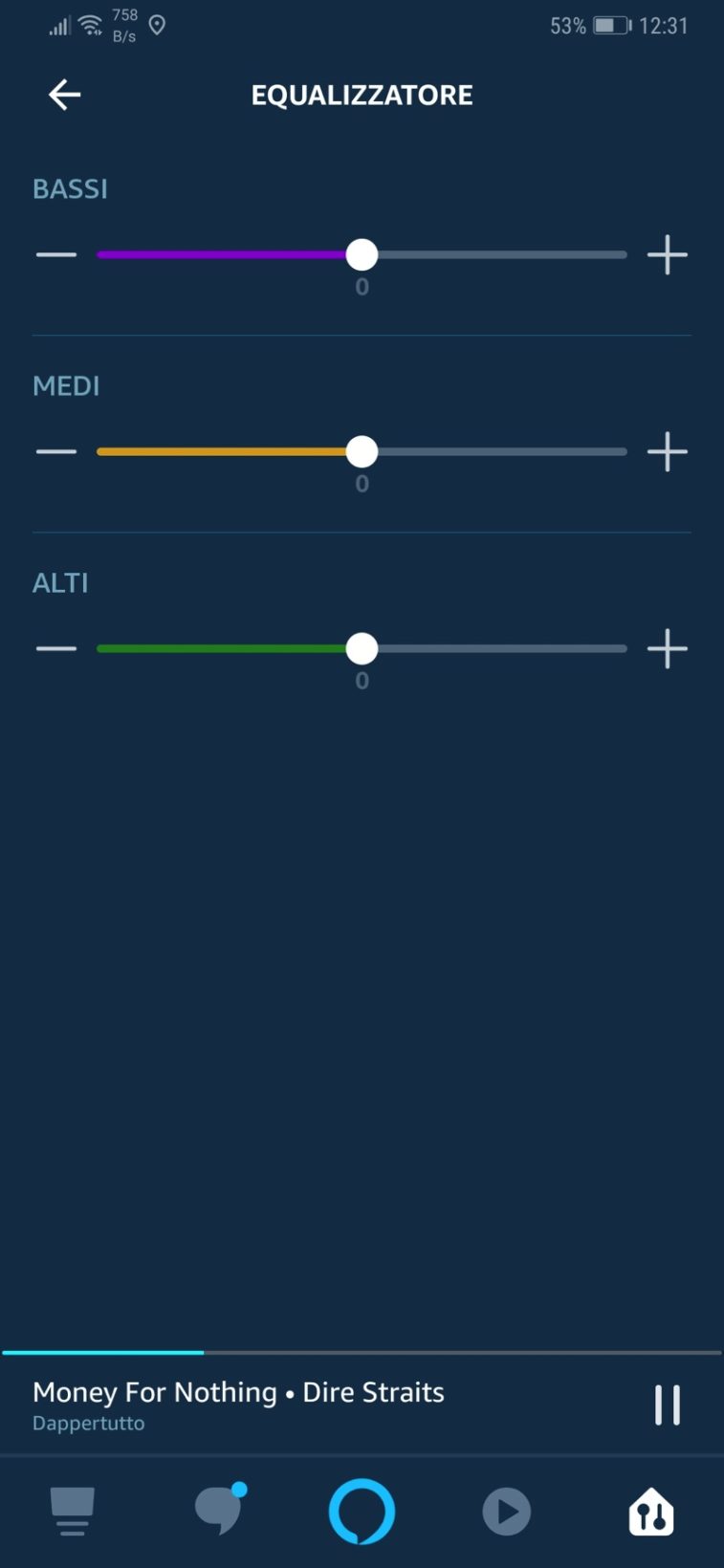Increase the Bassi level with plus
724x1568 pixels.
(x=667, y=255)
